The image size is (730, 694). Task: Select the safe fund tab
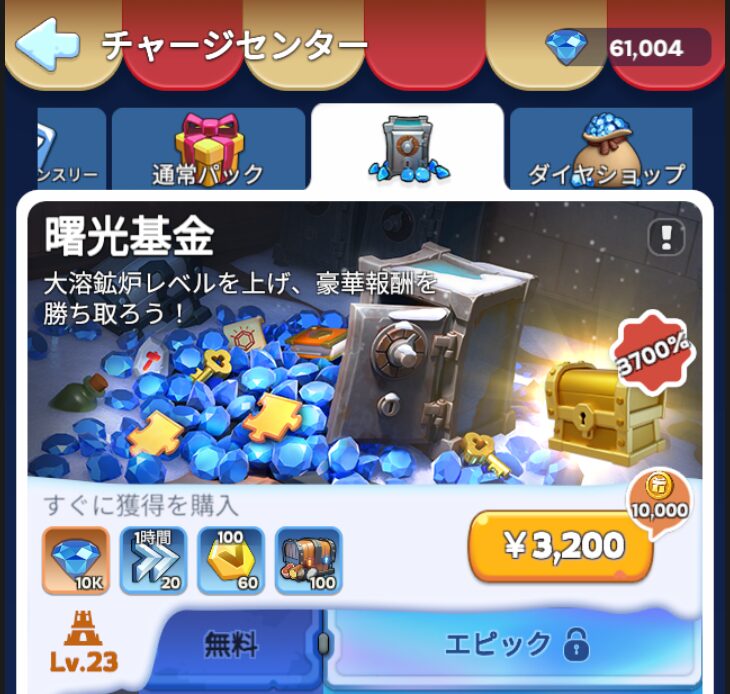pos(407,148)
